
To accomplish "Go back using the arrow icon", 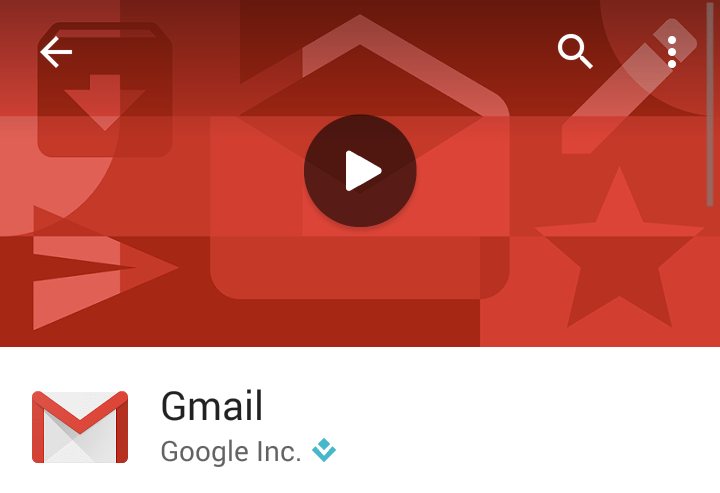I will [x=56, y=52].
